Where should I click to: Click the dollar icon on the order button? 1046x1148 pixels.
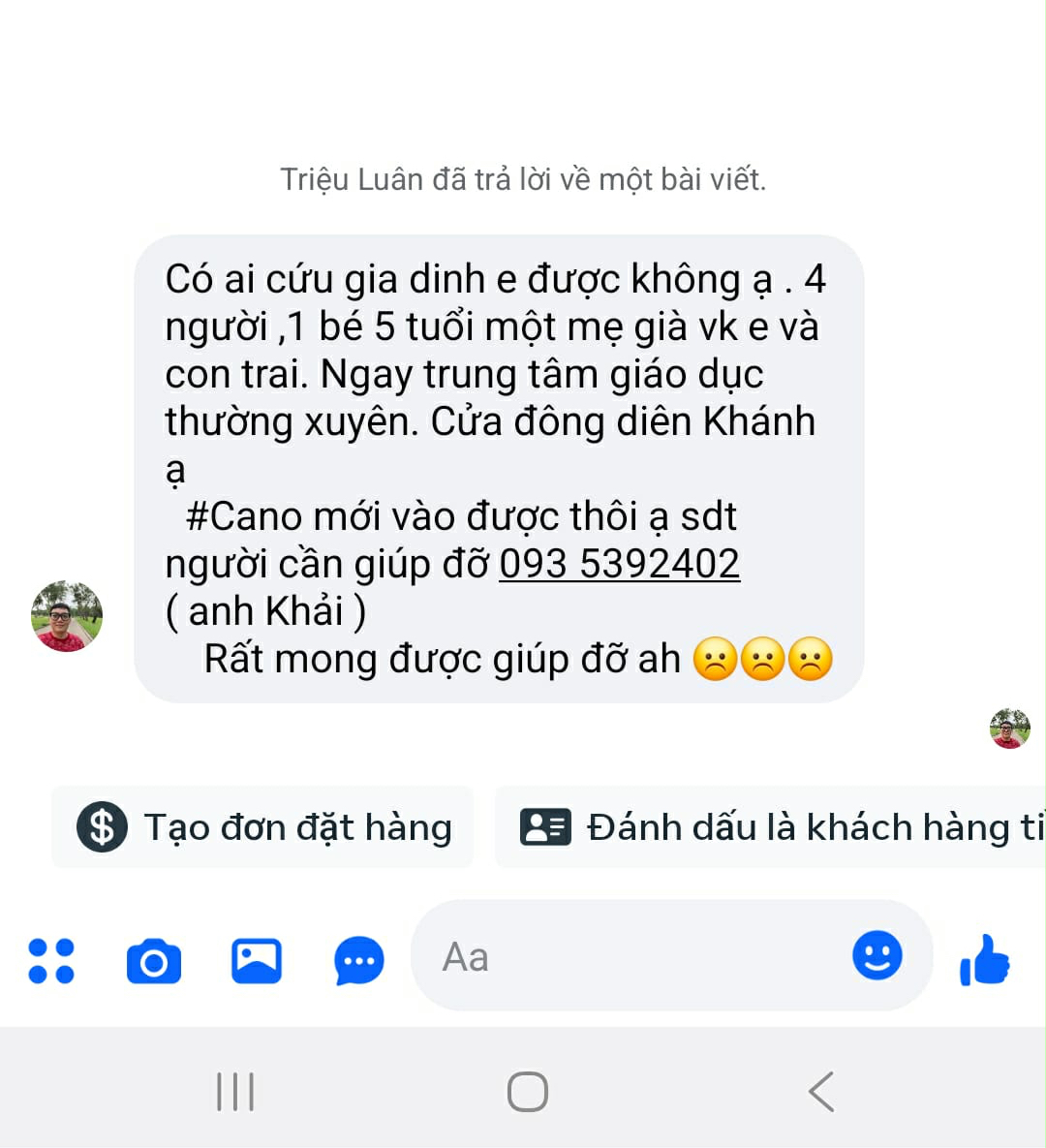(x=102, y=827)
